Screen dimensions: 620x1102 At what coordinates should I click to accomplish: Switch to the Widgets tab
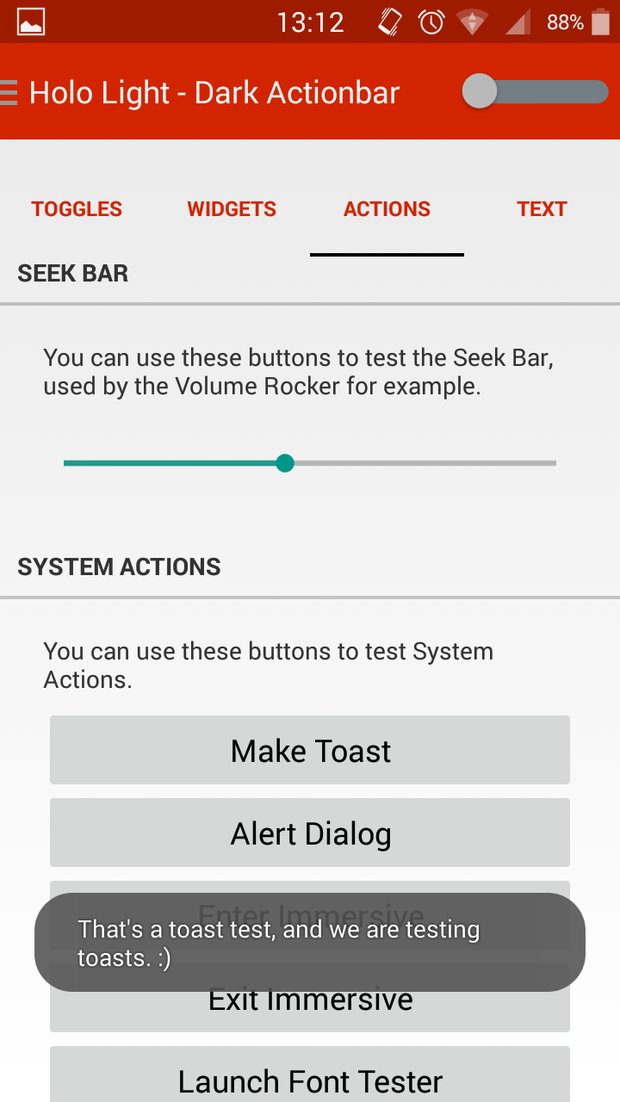232,209
